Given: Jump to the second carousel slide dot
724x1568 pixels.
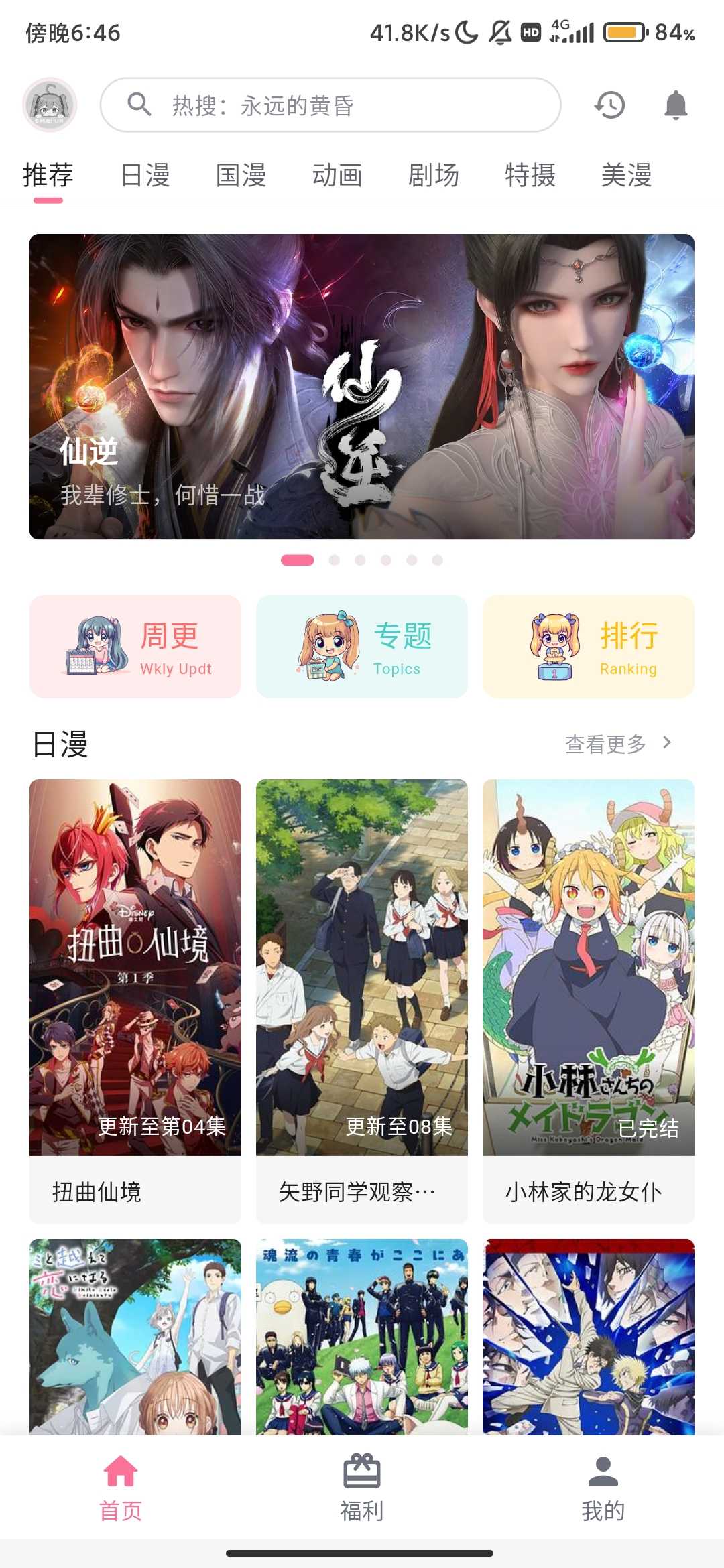Looking at the screenshot, I should click(335, 558).
